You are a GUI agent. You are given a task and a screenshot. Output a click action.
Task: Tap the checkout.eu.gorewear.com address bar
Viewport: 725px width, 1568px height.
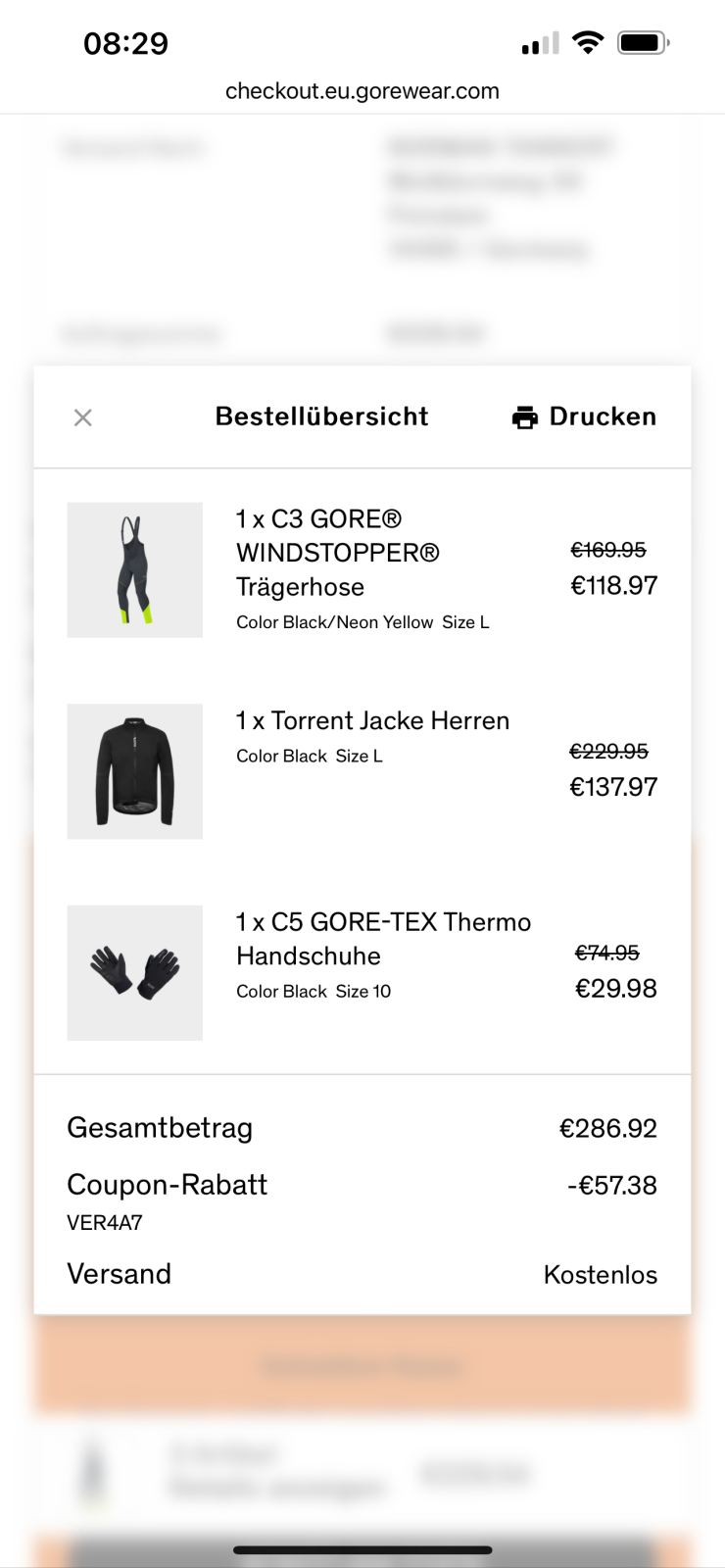click(362, 91)
